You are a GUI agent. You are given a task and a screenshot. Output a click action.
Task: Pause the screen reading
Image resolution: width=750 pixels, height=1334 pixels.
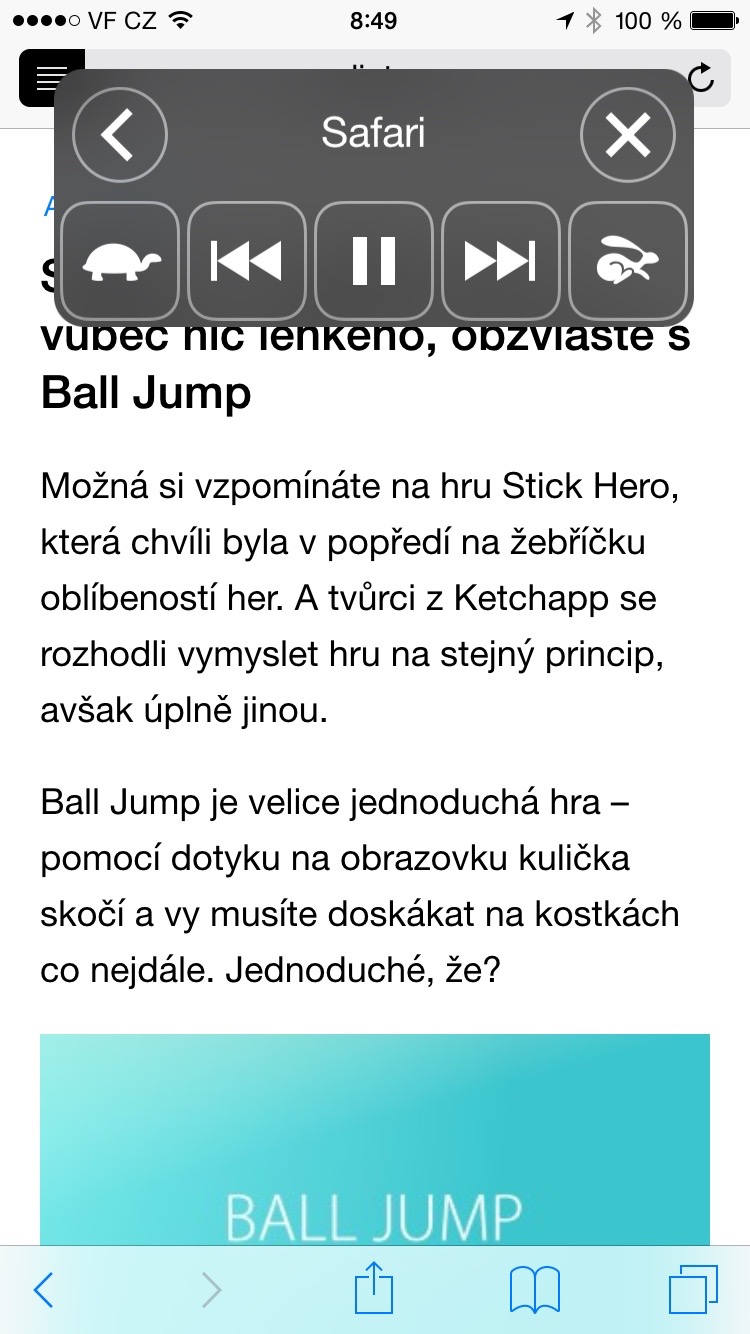point(374,260)
